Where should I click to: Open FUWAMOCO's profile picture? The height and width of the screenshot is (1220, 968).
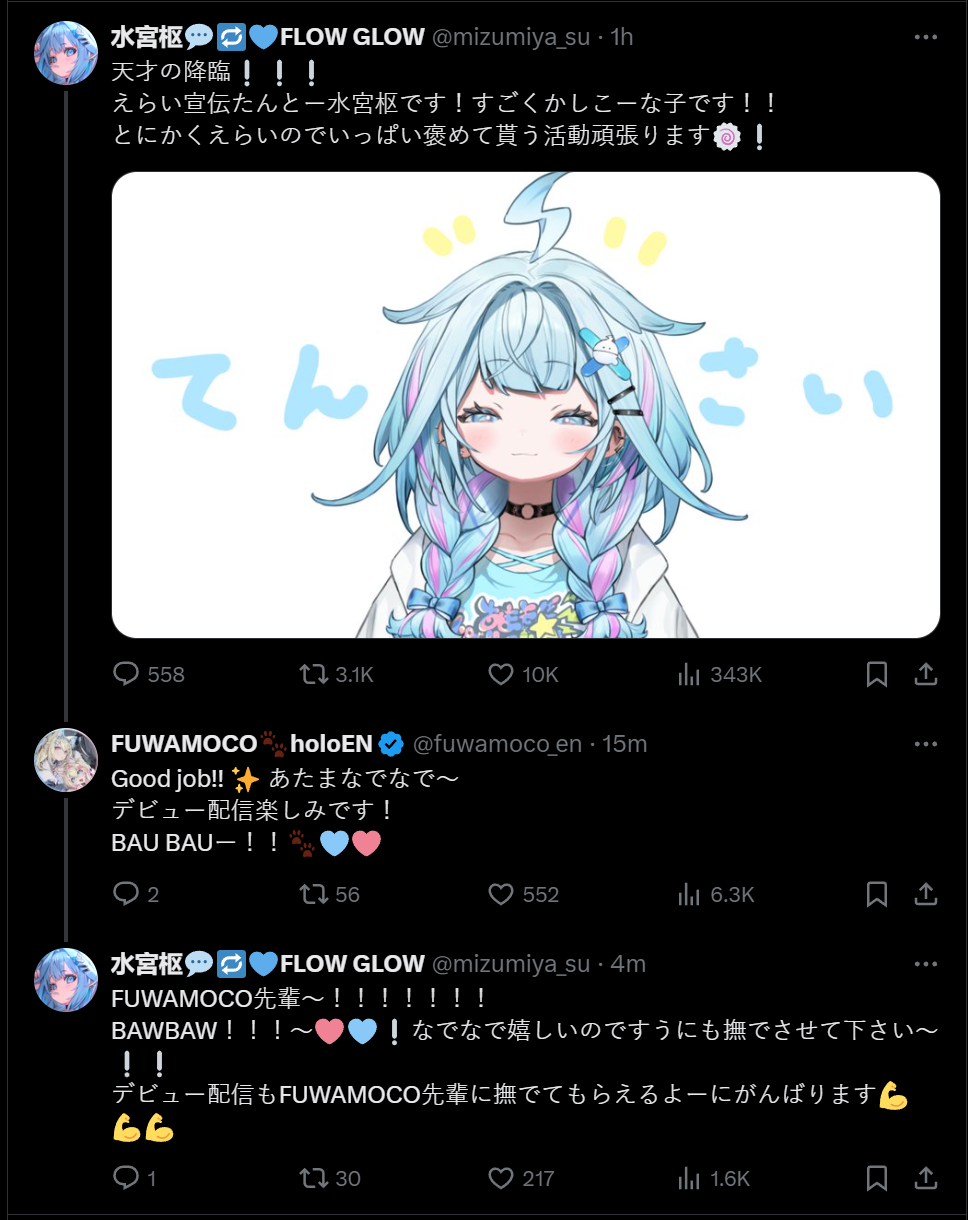click(x=66, y=760)
